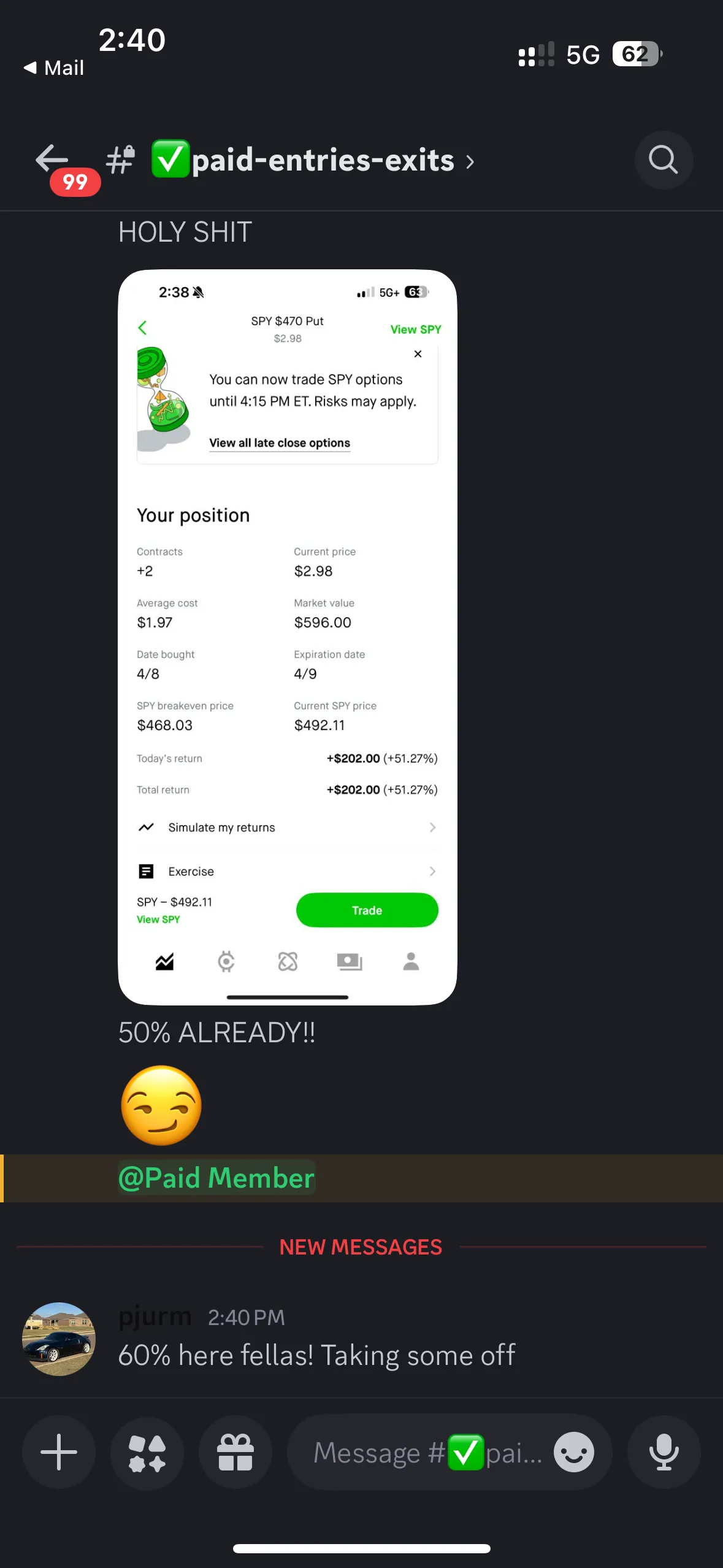Open the emoji picker
Image resolution: width=723 pixels, height=1568 pixels.
(x=574, y=1452)
